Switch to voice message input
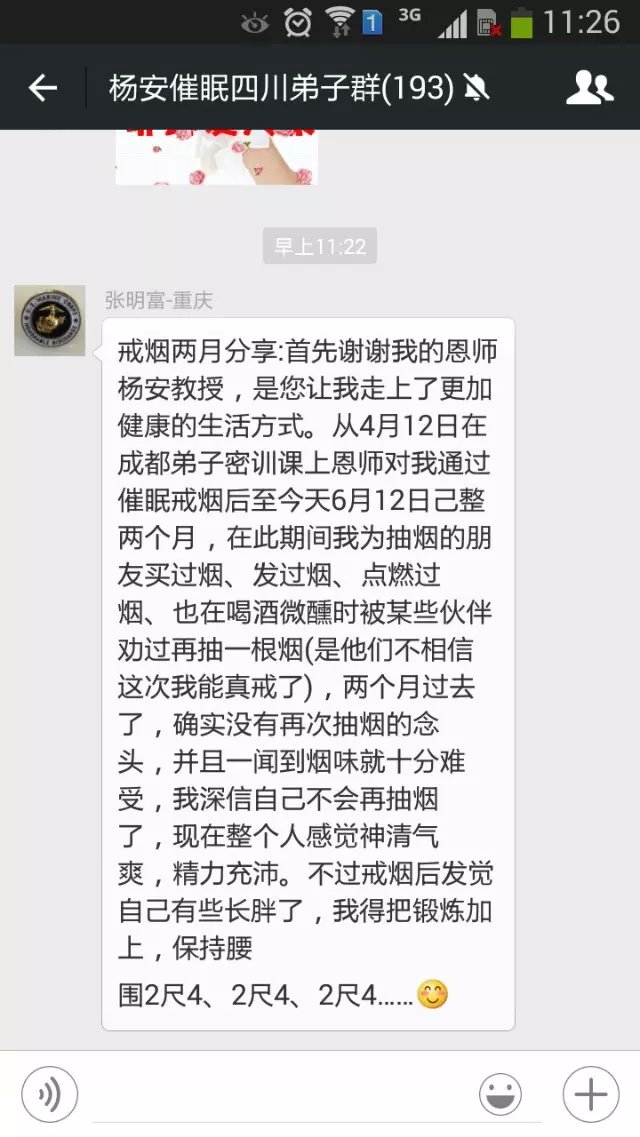The width and height of the screenshot is (640, 1137). click(x=49, y=1094)
